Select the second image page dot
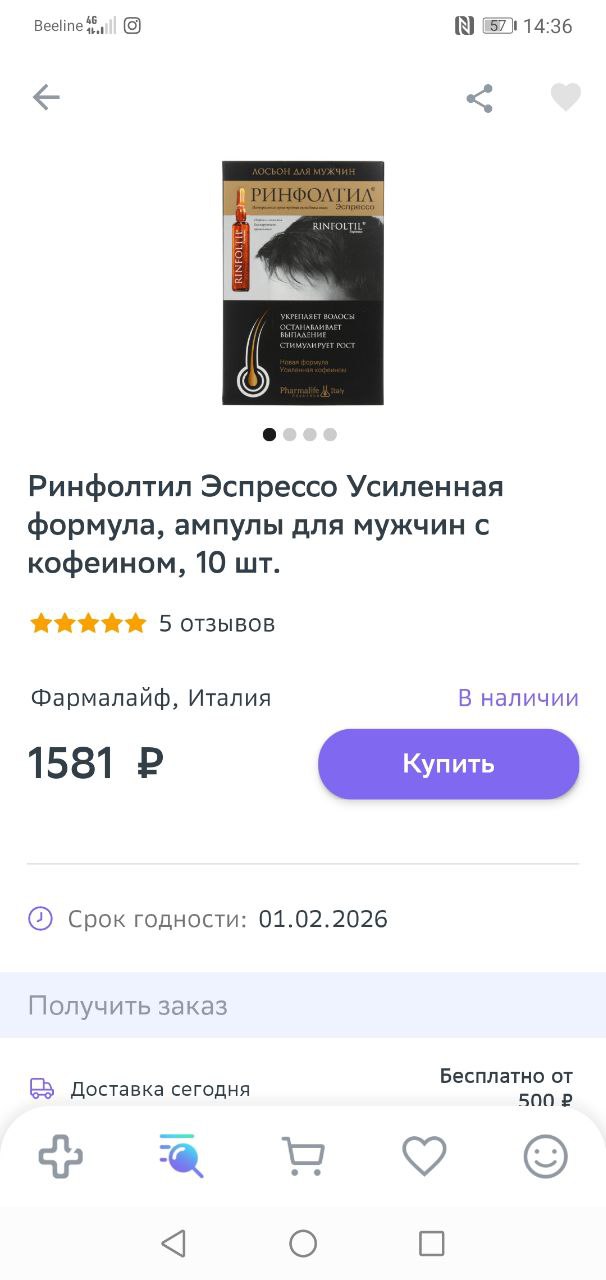Viewport: 606px width, 1280px height. point(290,435)
